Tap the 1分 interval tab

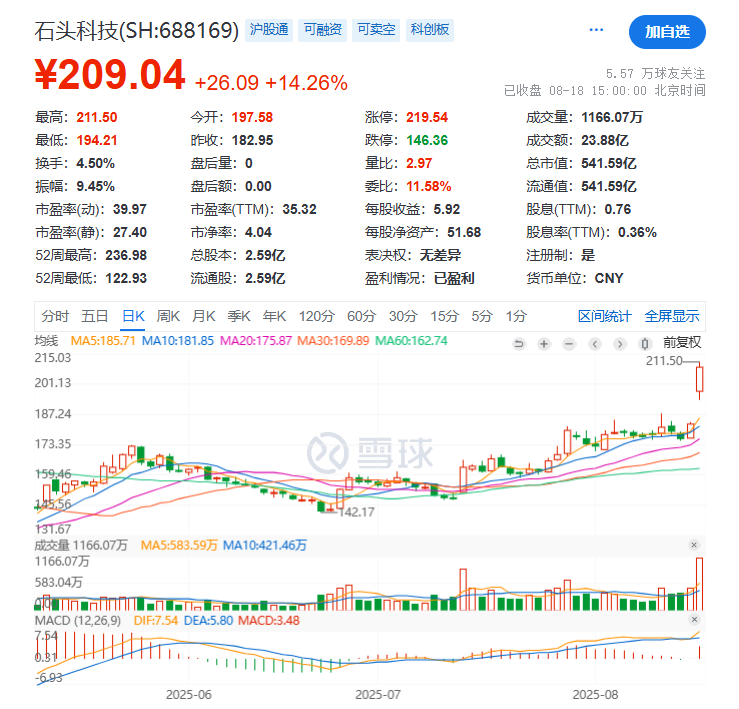(x=516, y=316)
